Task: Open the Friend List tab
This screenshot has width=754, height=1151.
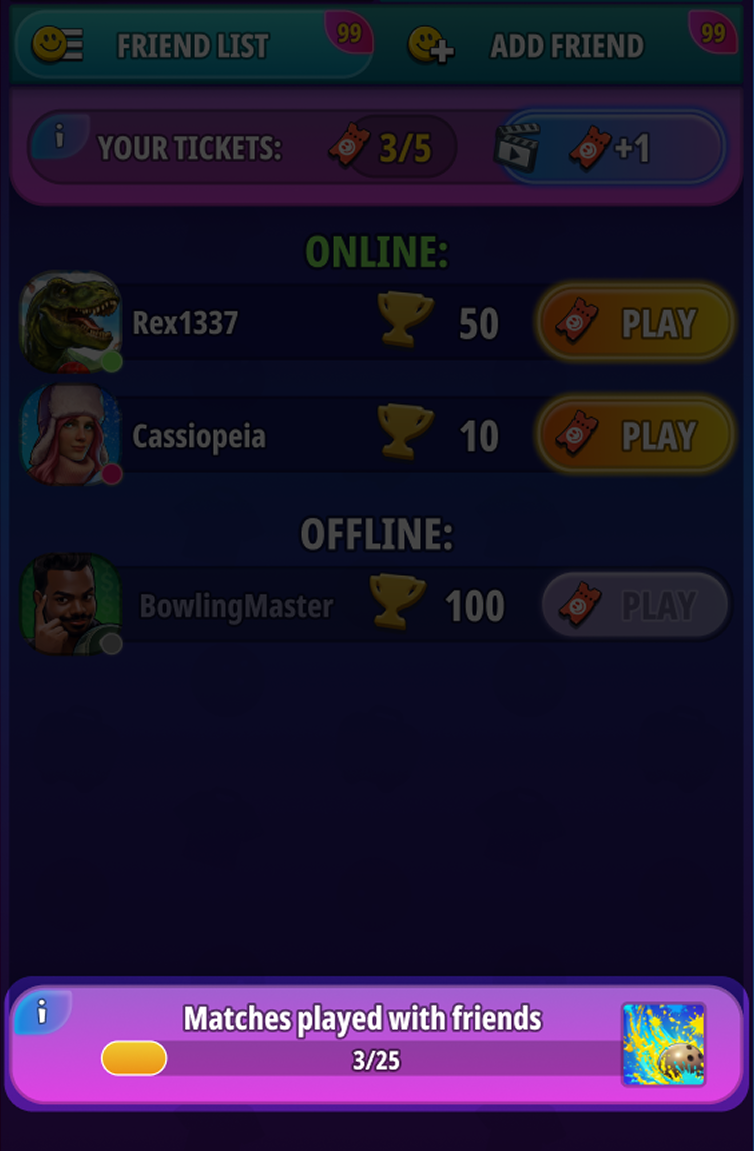Action: click(x=190, y=45)
